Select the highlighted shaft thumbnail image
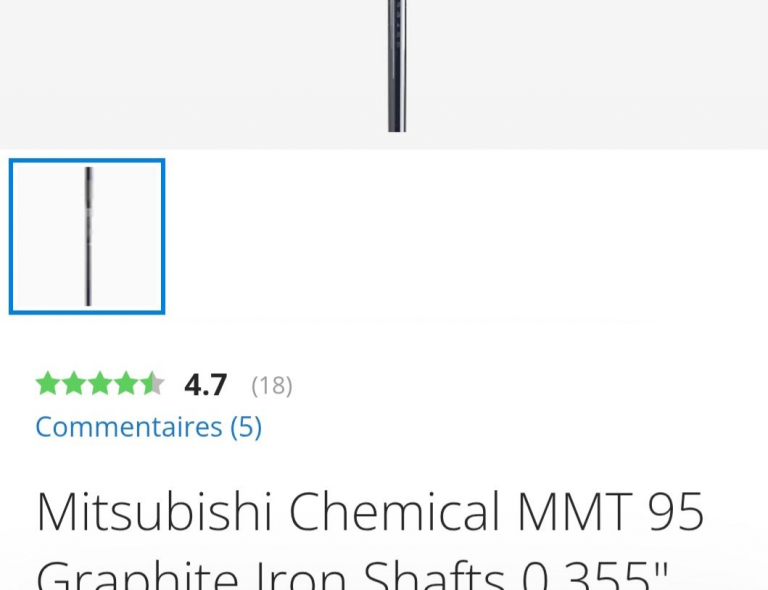 pyautogui.click(x=87, y=236)
